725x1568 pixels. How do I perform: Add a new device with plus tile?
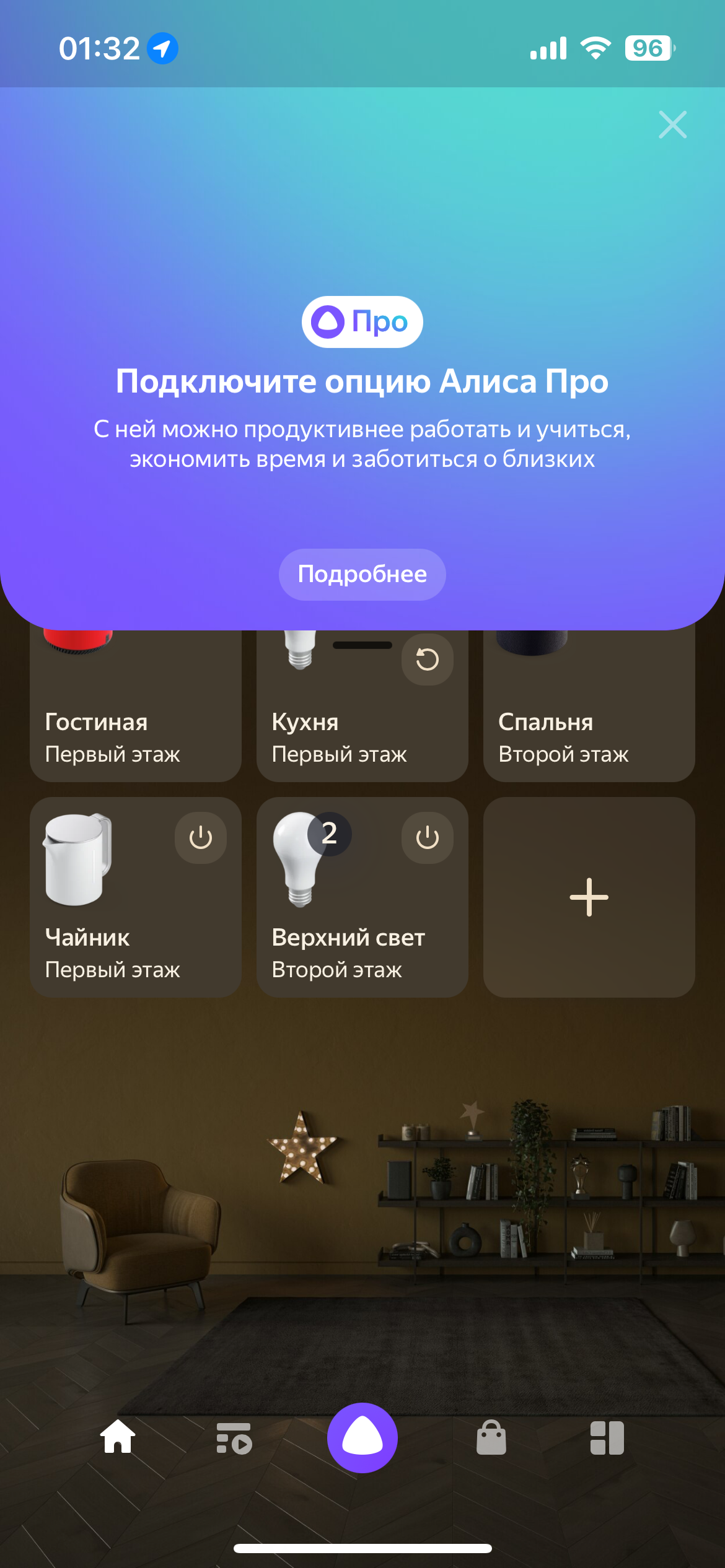click(589, 897)
